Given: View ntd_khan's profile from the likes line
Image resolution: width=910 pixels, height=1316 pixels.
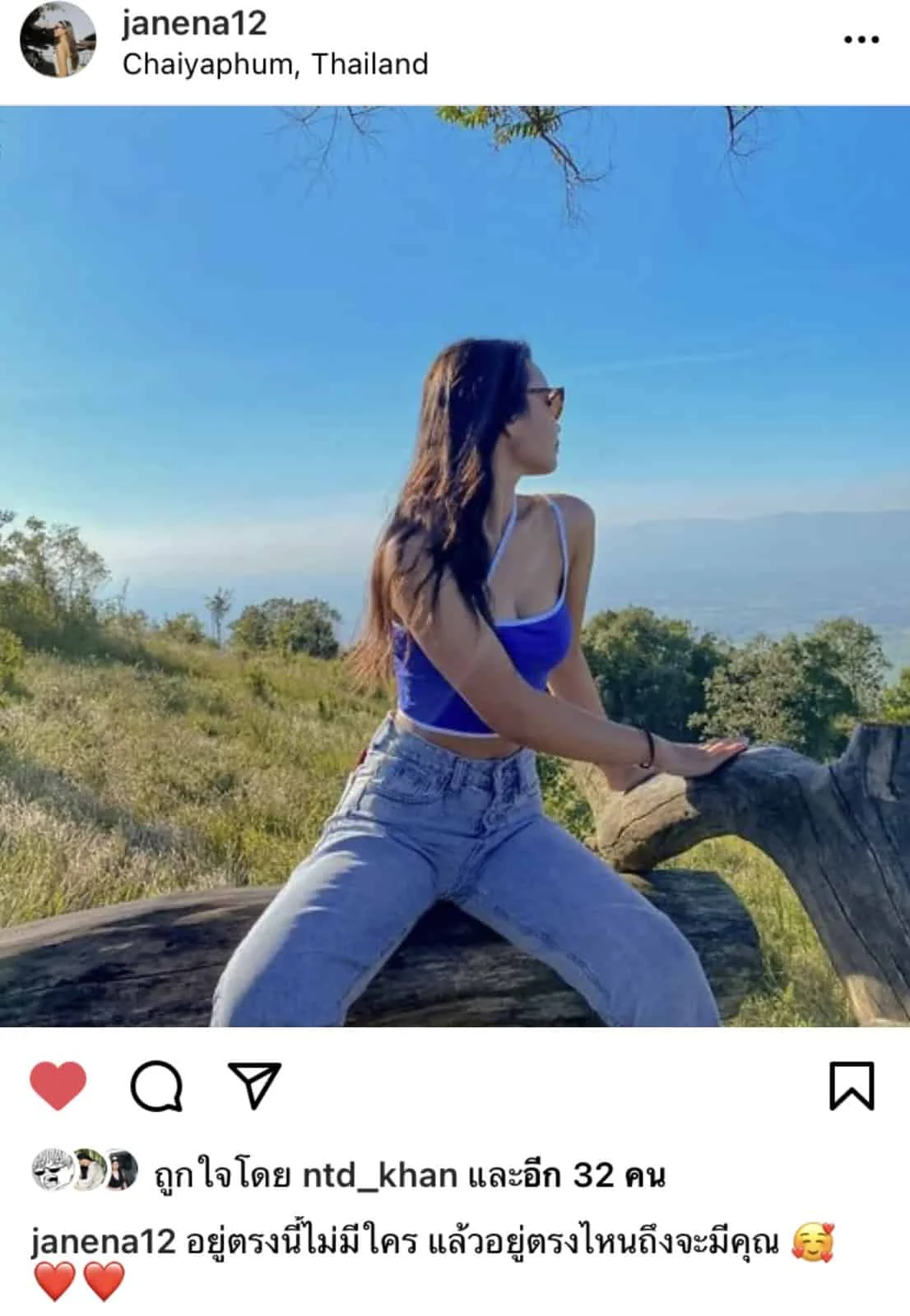Looking at the screenshot, I should pyautogui.click(x=379, y=1175).
